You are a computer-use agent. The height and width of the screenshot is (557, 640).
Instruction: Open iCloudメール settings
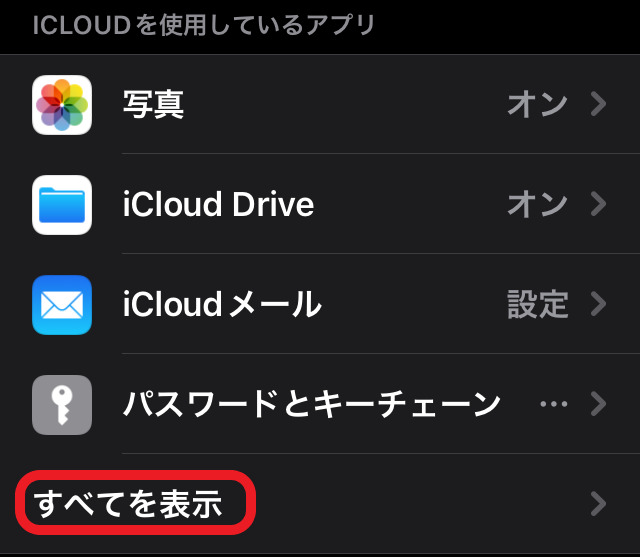coord(320,304)
